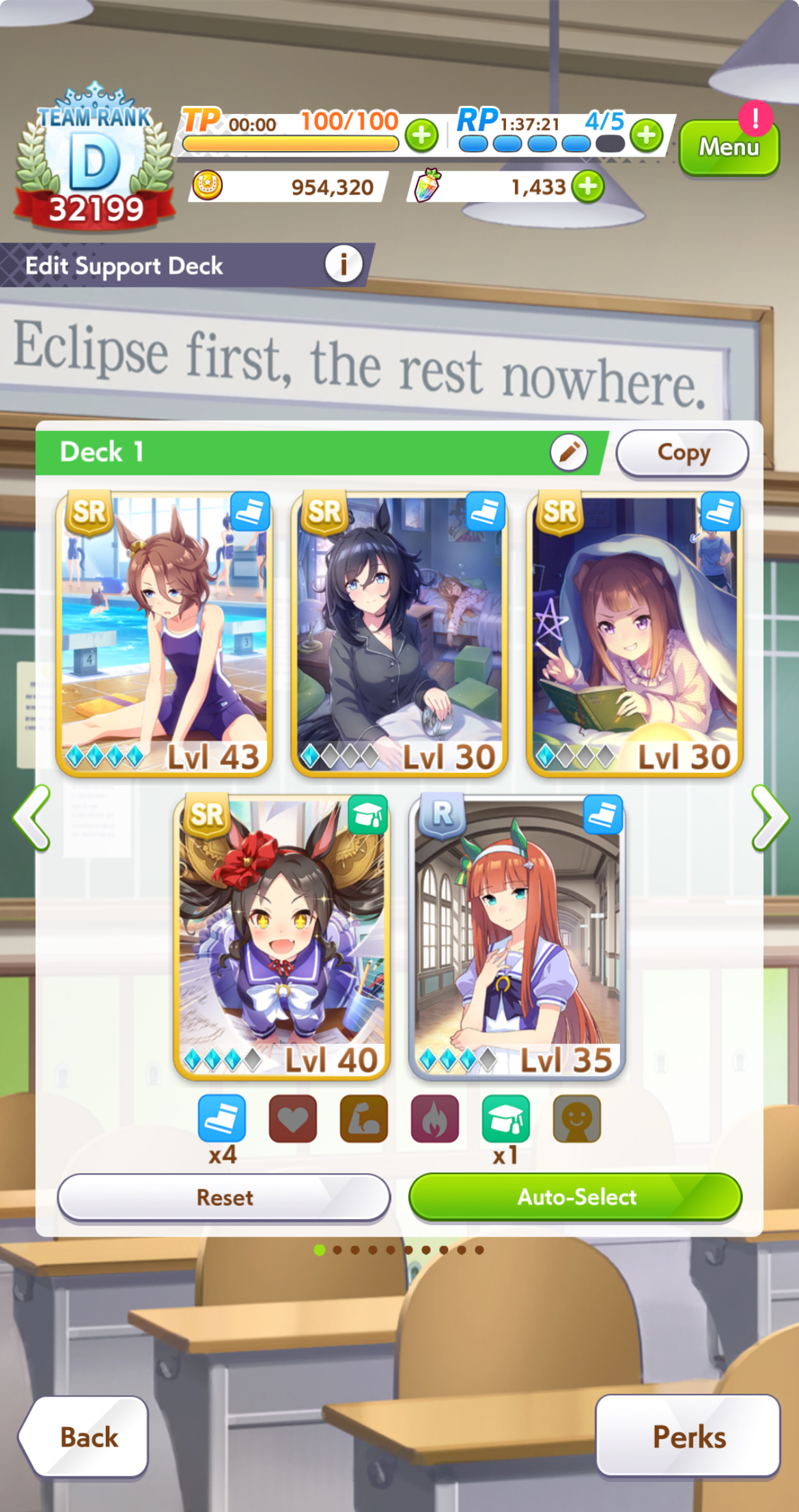Tap the plus button to restore RP
799x1512 pixels.
point(646,135)
